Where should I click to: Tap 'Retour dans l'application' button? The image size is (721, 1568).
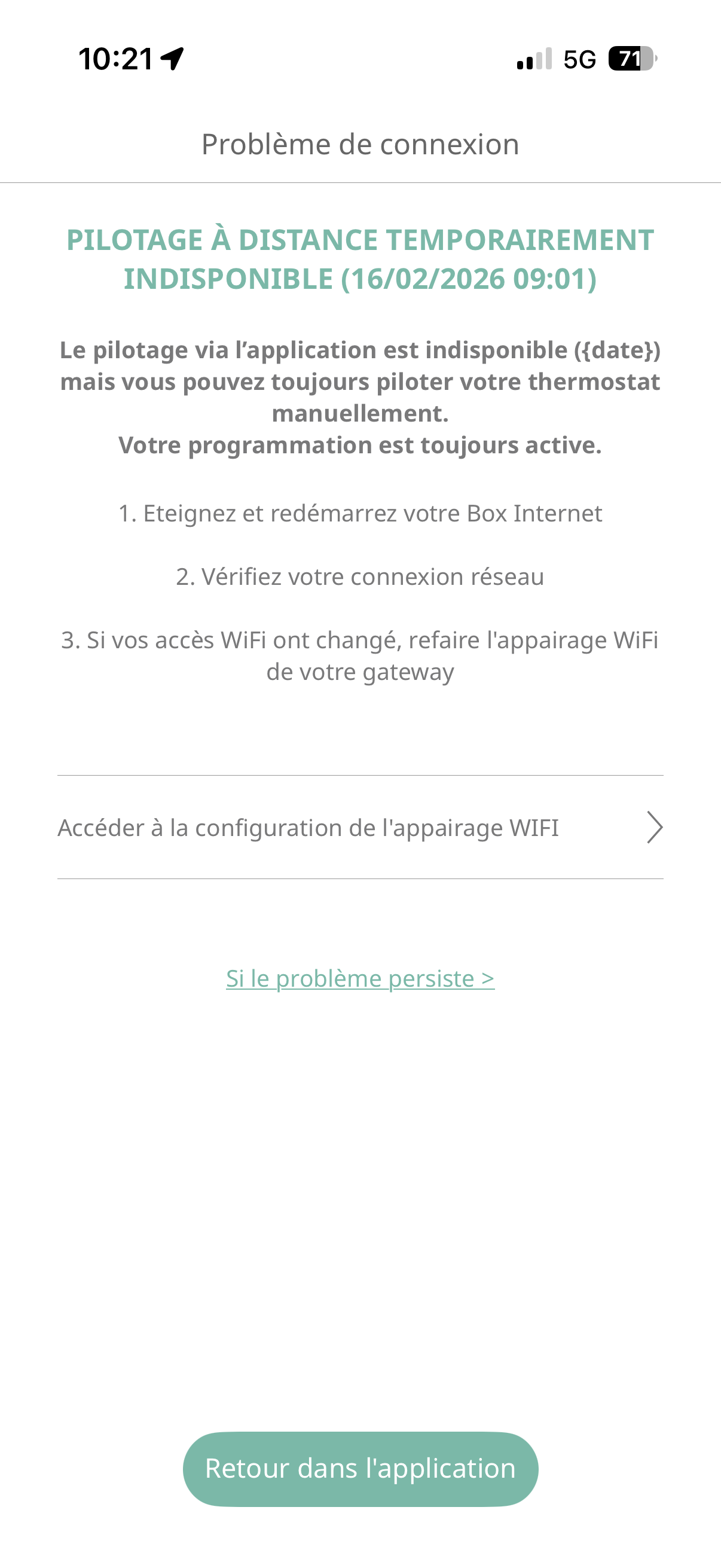(360, 1469)
